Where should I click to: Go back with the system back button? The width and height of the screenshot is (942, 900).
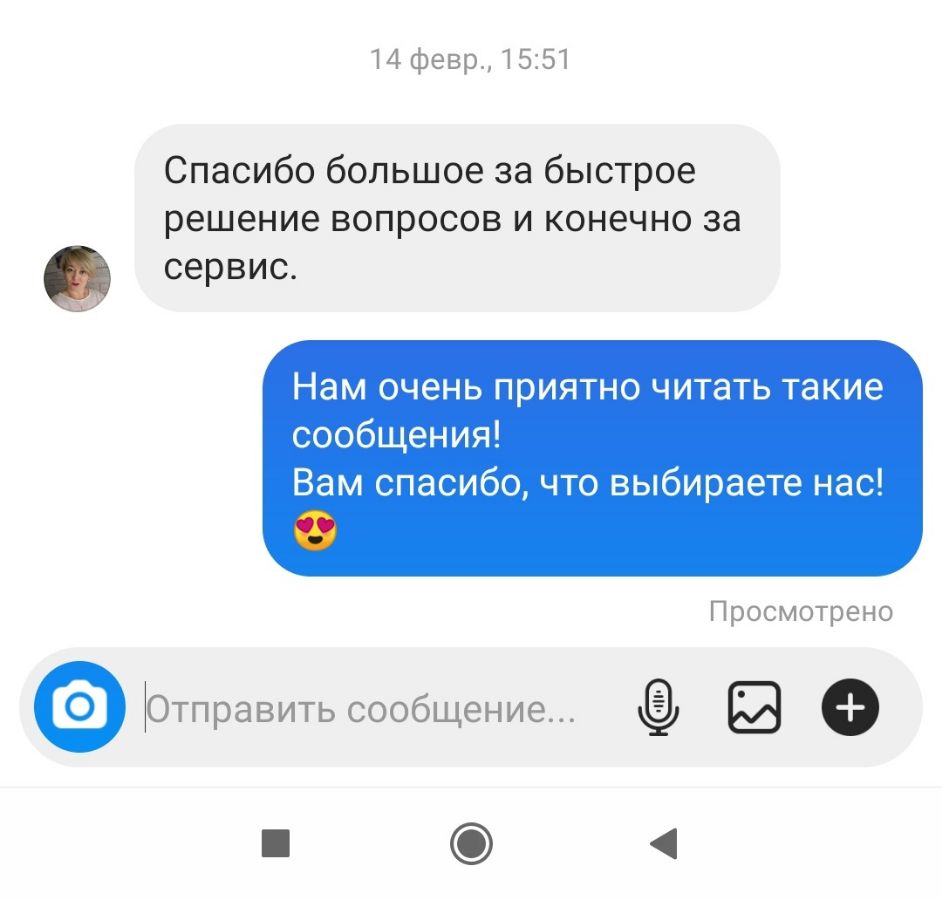pyautogui.click(x=664, y=844)
